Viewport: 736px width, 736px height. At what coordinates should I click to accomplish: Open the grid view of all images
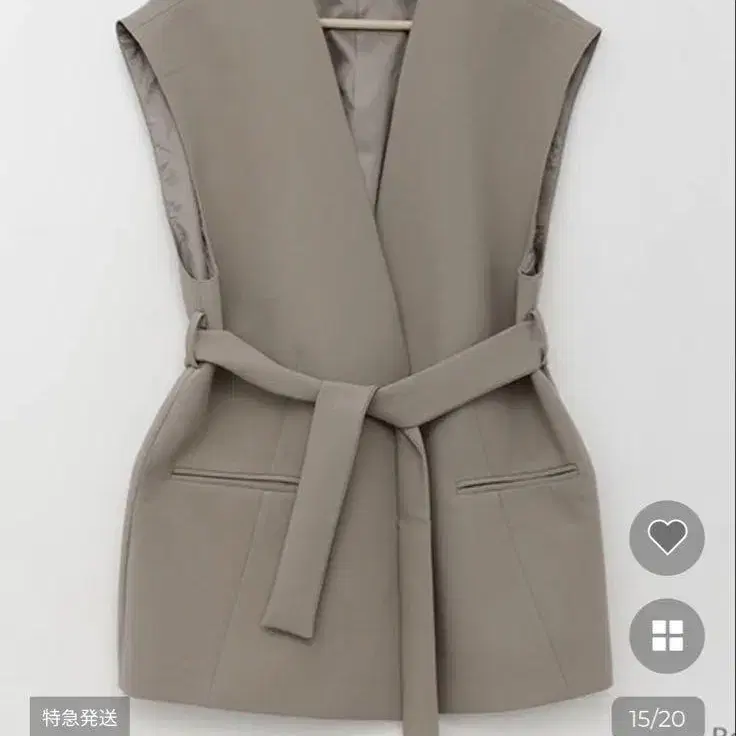click(x=667, y=635)
